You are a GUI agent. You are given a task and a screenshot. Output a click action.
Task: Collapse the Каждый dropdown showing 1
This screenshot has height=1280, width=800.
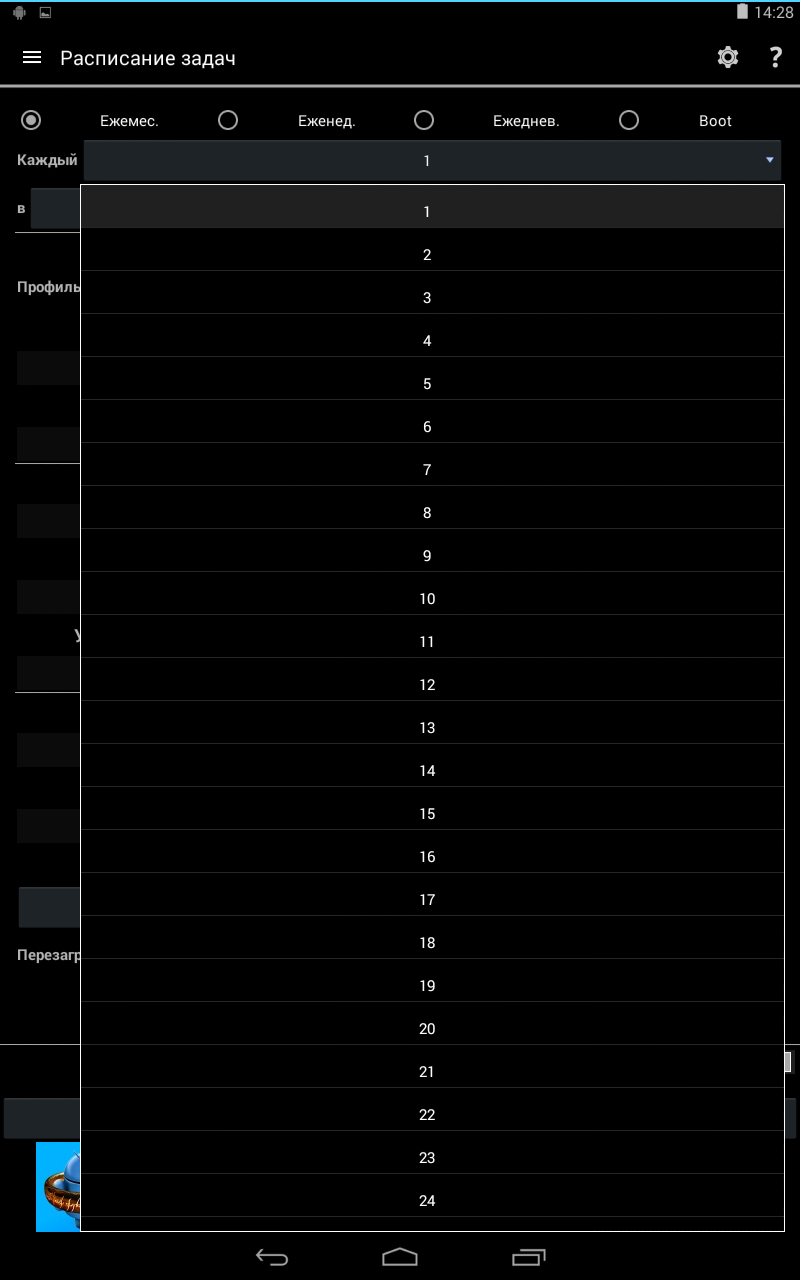click(x=432, y=161)
